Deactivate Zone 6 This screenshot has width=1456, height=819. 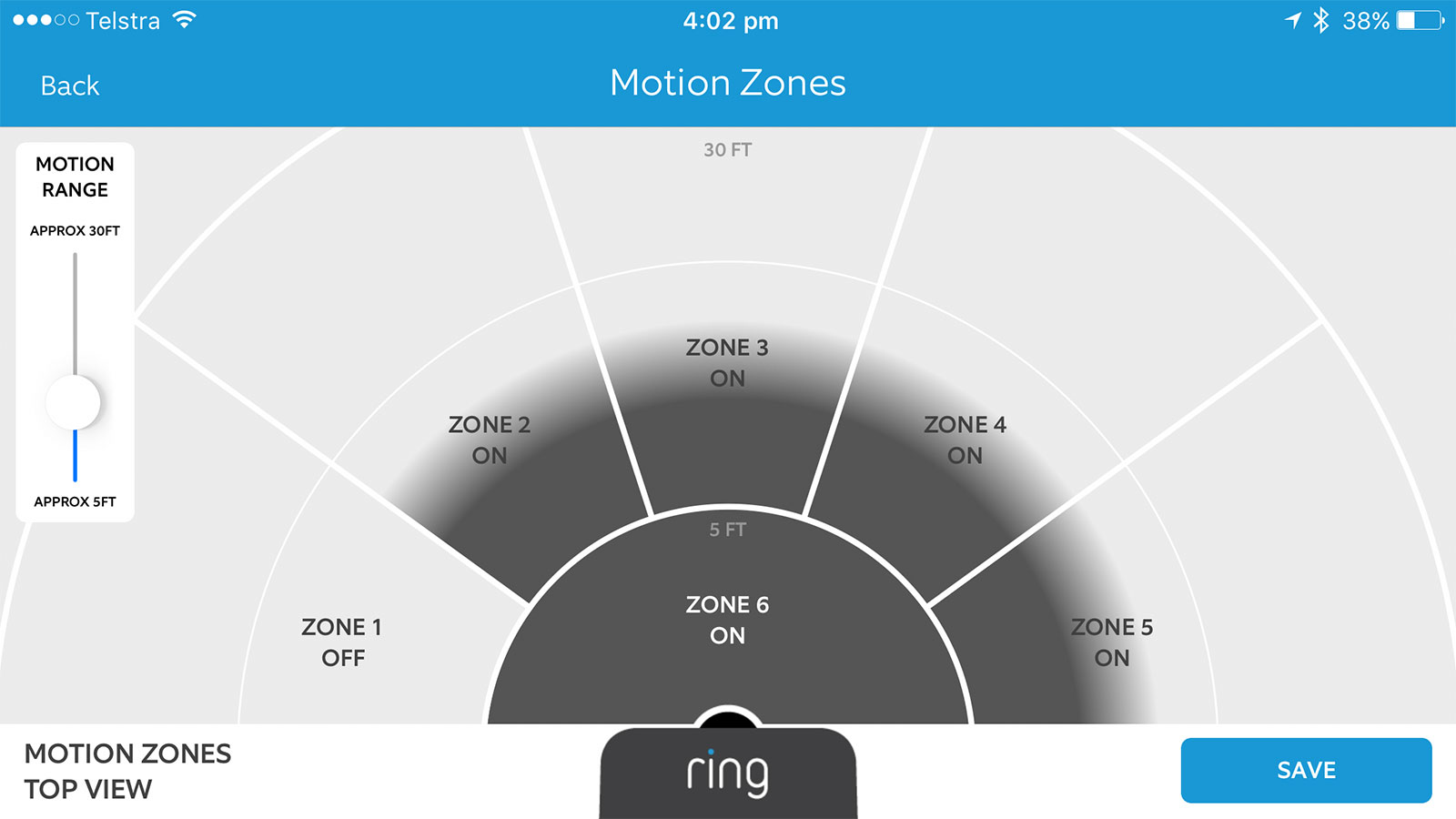point(727,620)
